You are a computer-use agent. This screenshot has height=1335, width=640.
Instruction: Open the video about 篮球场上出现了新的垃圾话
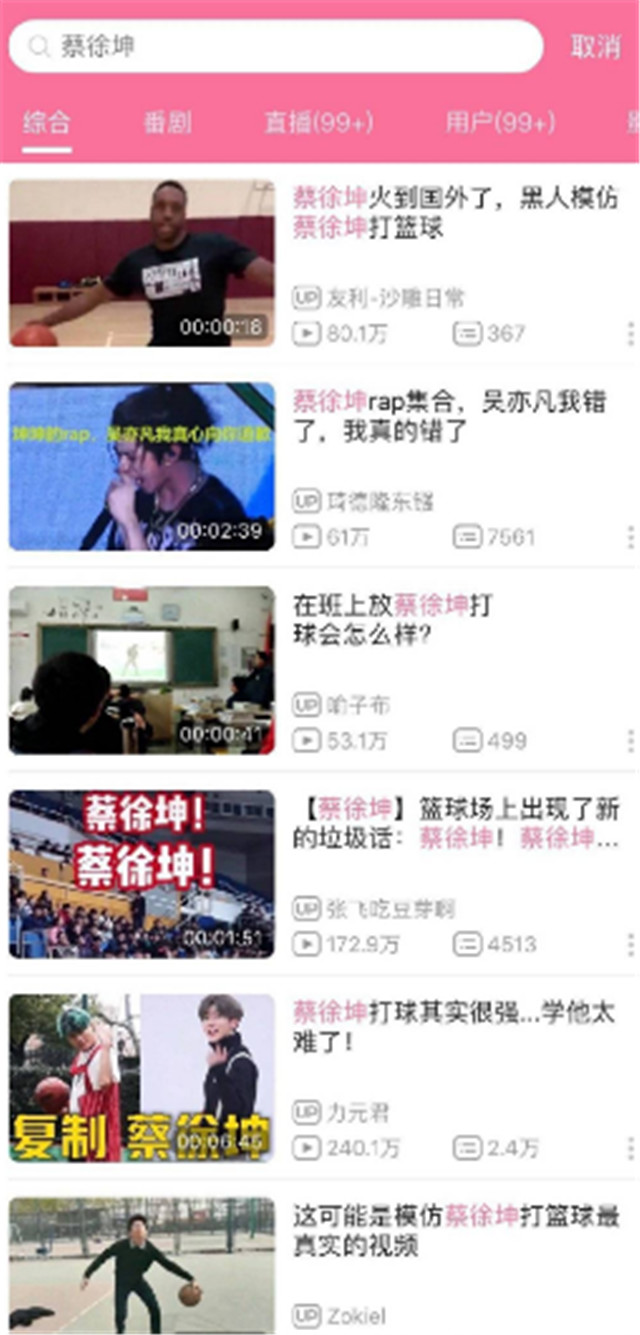(x=455, y=823)
